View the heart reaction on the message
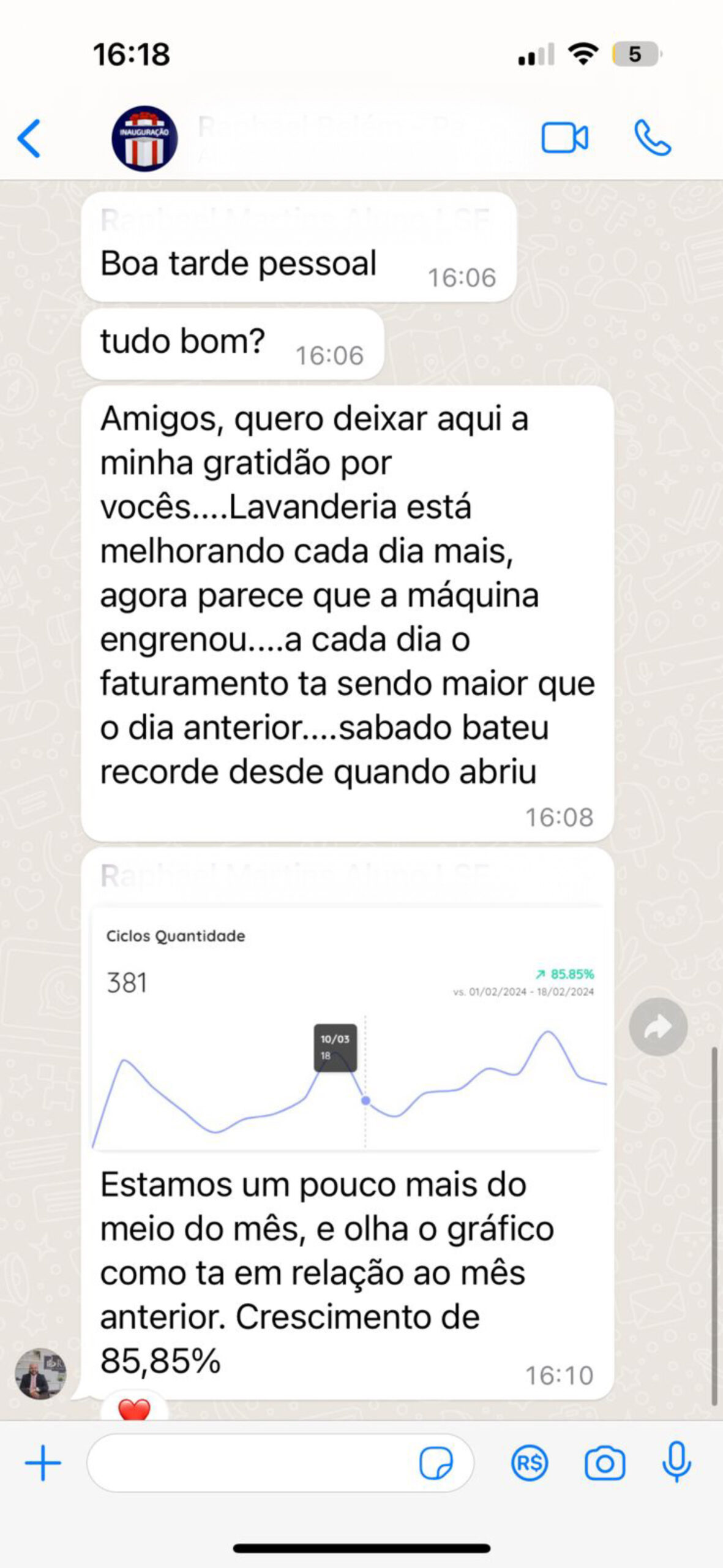This screenshot has height=1568, width=723. point(134,1410)
